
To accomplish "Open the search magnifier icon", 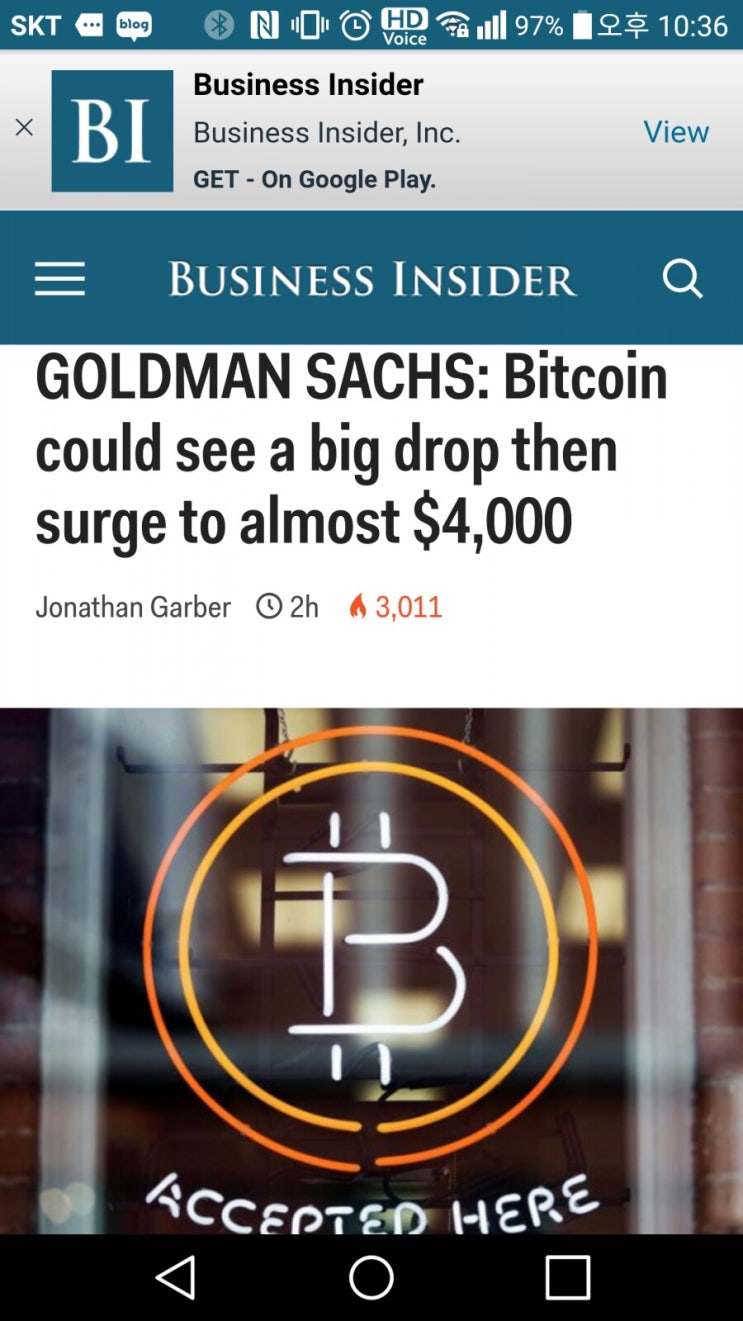I will [682, 279].
